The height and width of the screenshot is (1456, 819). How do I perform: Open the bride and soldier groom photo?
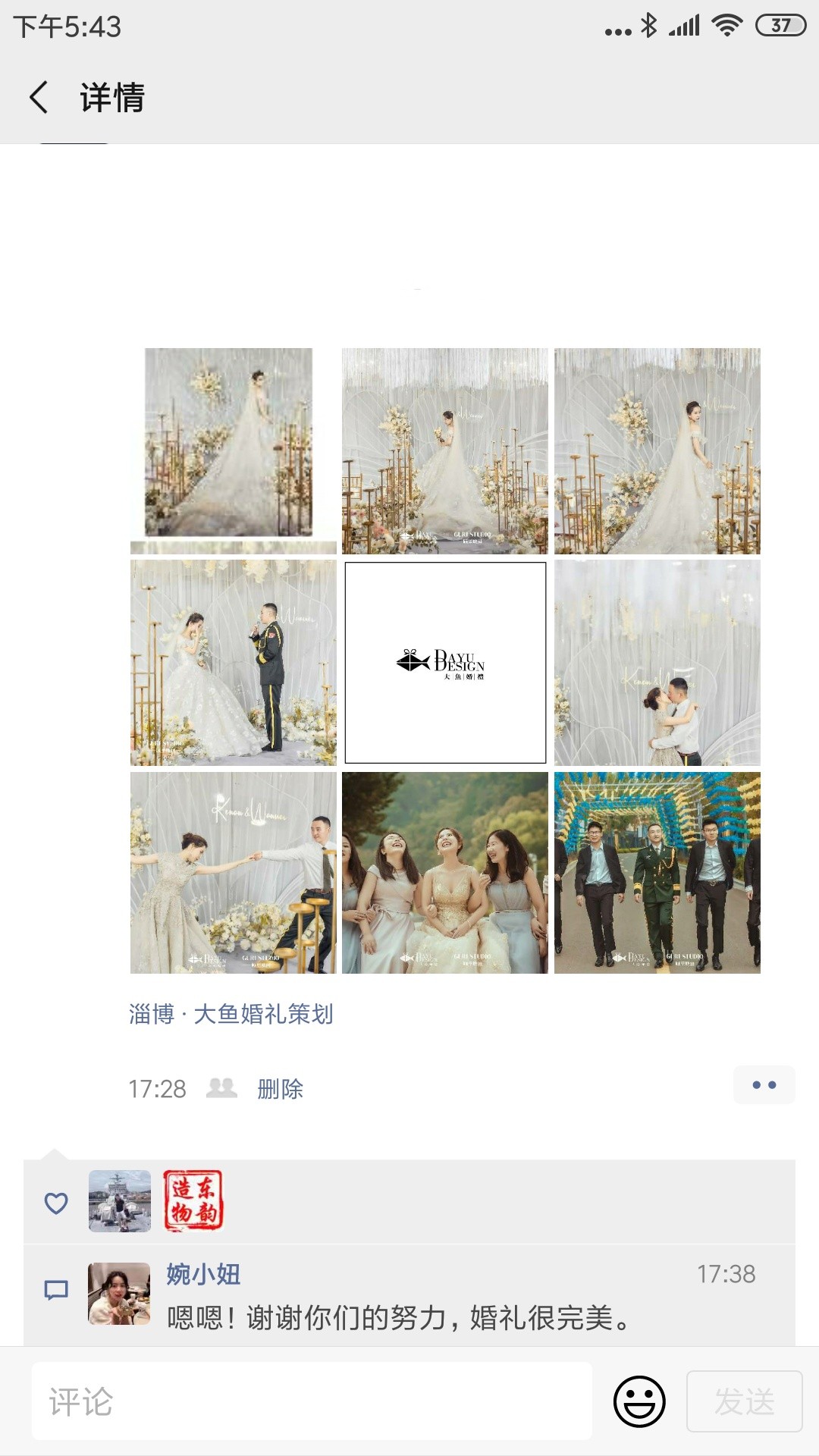click(234, 663)
